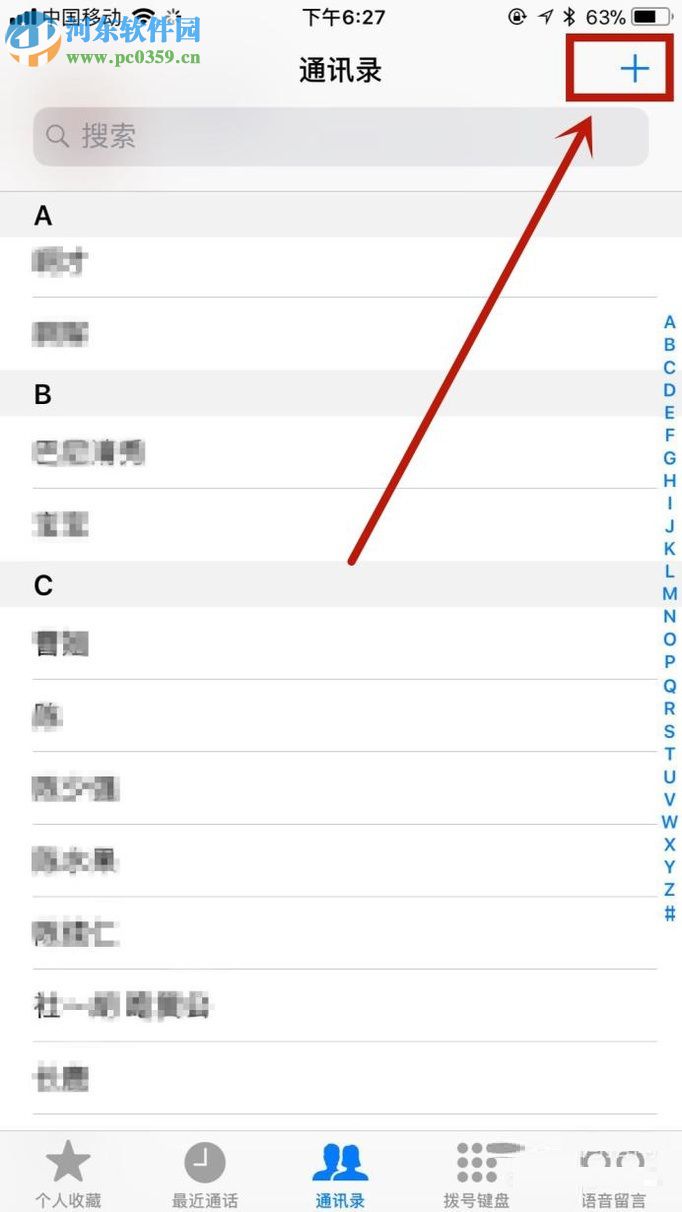Jump to the # section in the index
682x1212 pixels.
pos(670,913)
